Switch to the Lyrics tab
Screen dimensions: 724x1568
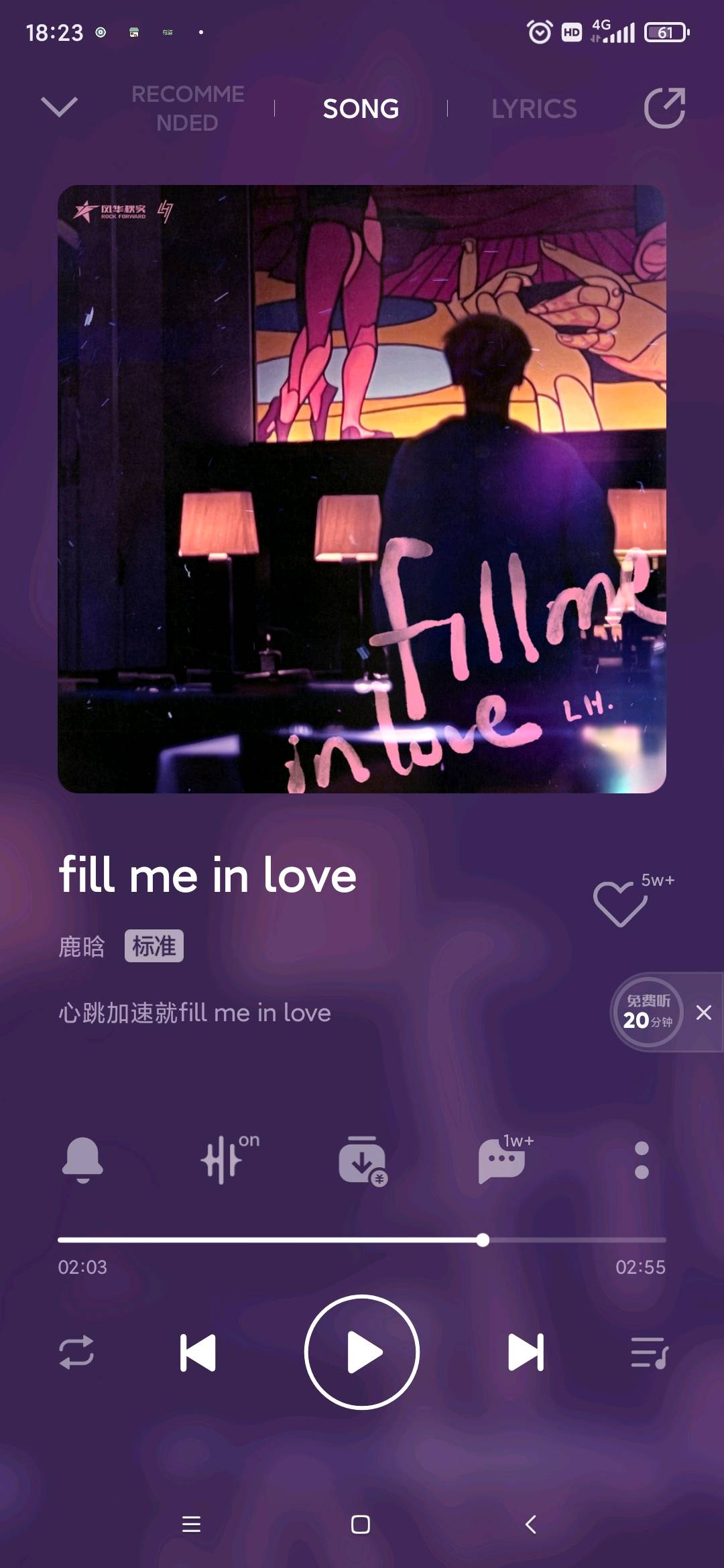click(x=534, y=109)
